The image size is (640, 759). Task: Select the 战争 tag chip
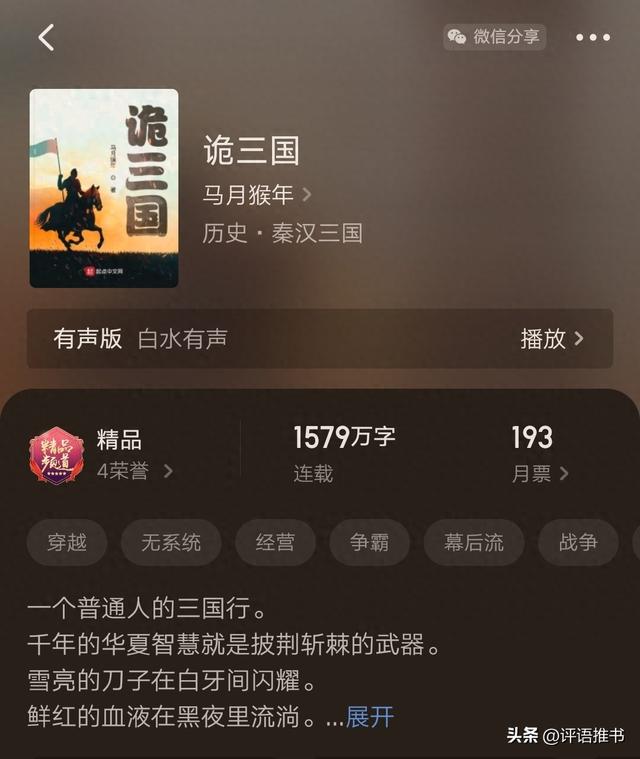click(578, 542)
